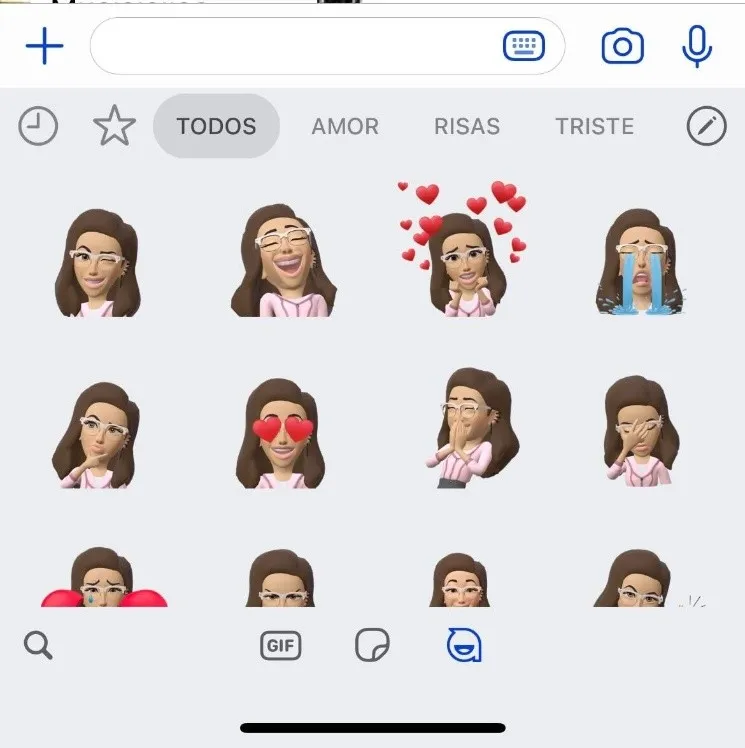Edit the avatar with the pencil icon

[706, 127]
